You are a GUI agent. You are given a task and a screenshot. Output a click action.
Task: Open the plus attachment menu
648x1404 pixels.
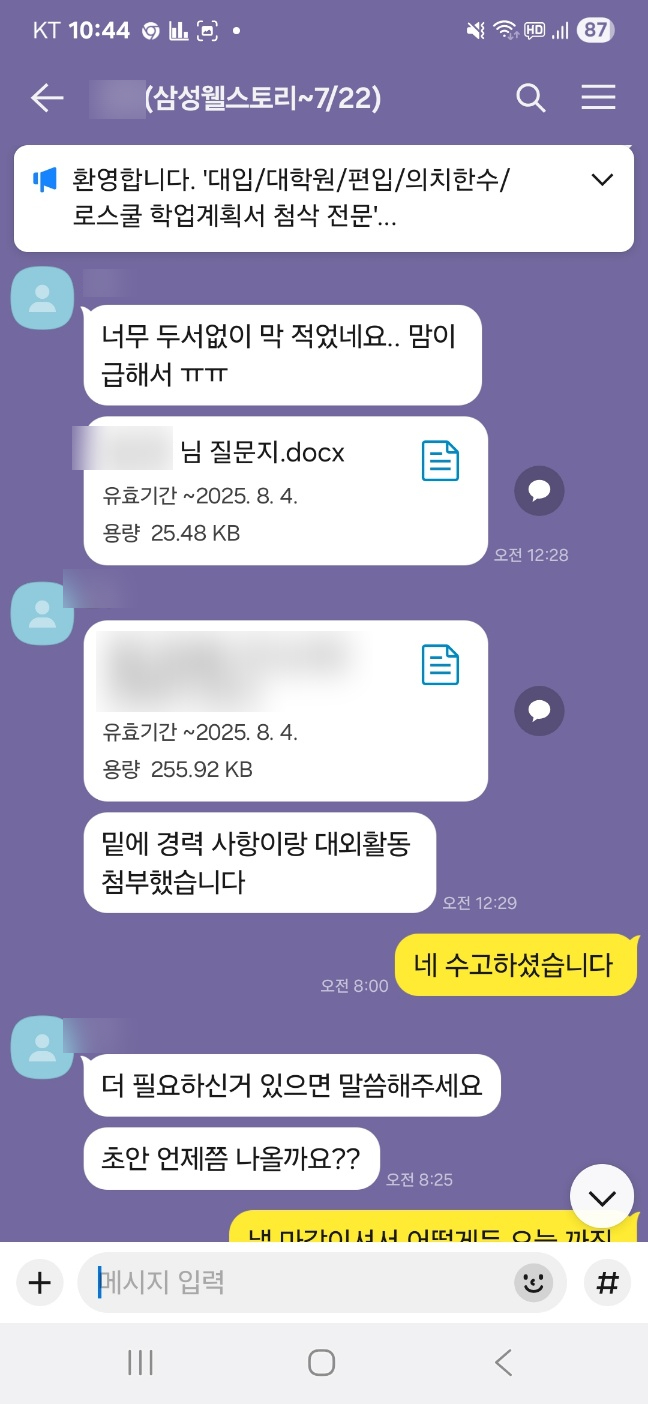39,1283
